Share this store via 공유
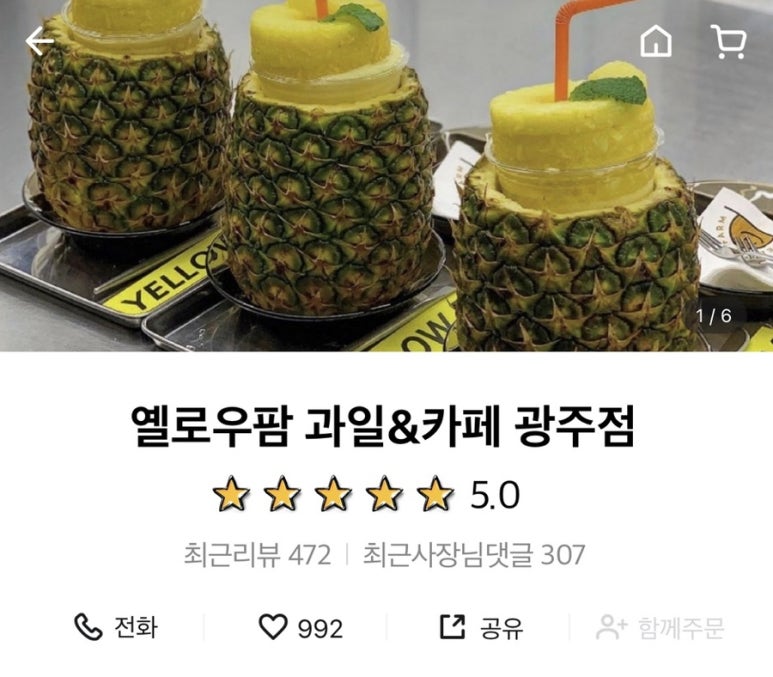 pos(482,628)
